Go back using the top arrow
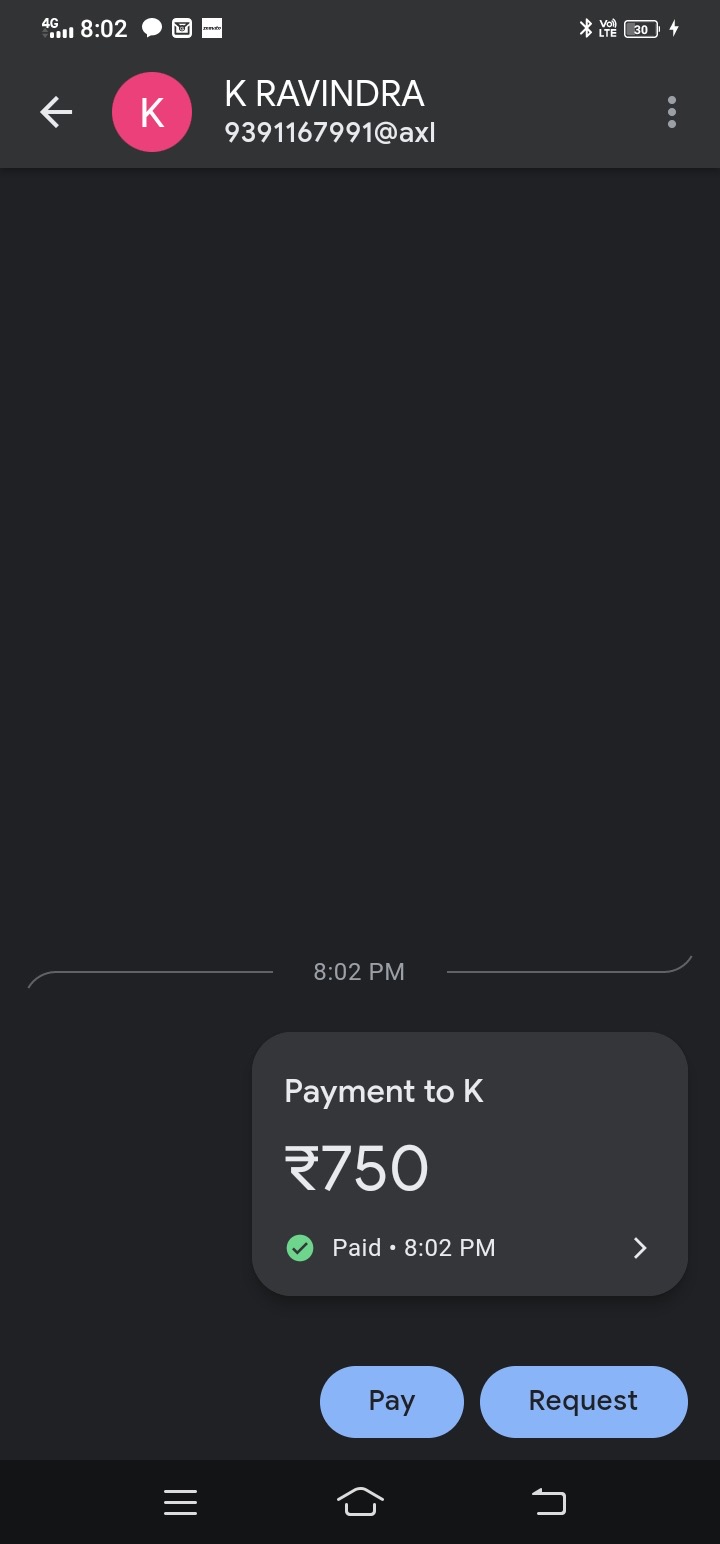720x1544 pixels. pyautogui.click(x=56, y=112)
